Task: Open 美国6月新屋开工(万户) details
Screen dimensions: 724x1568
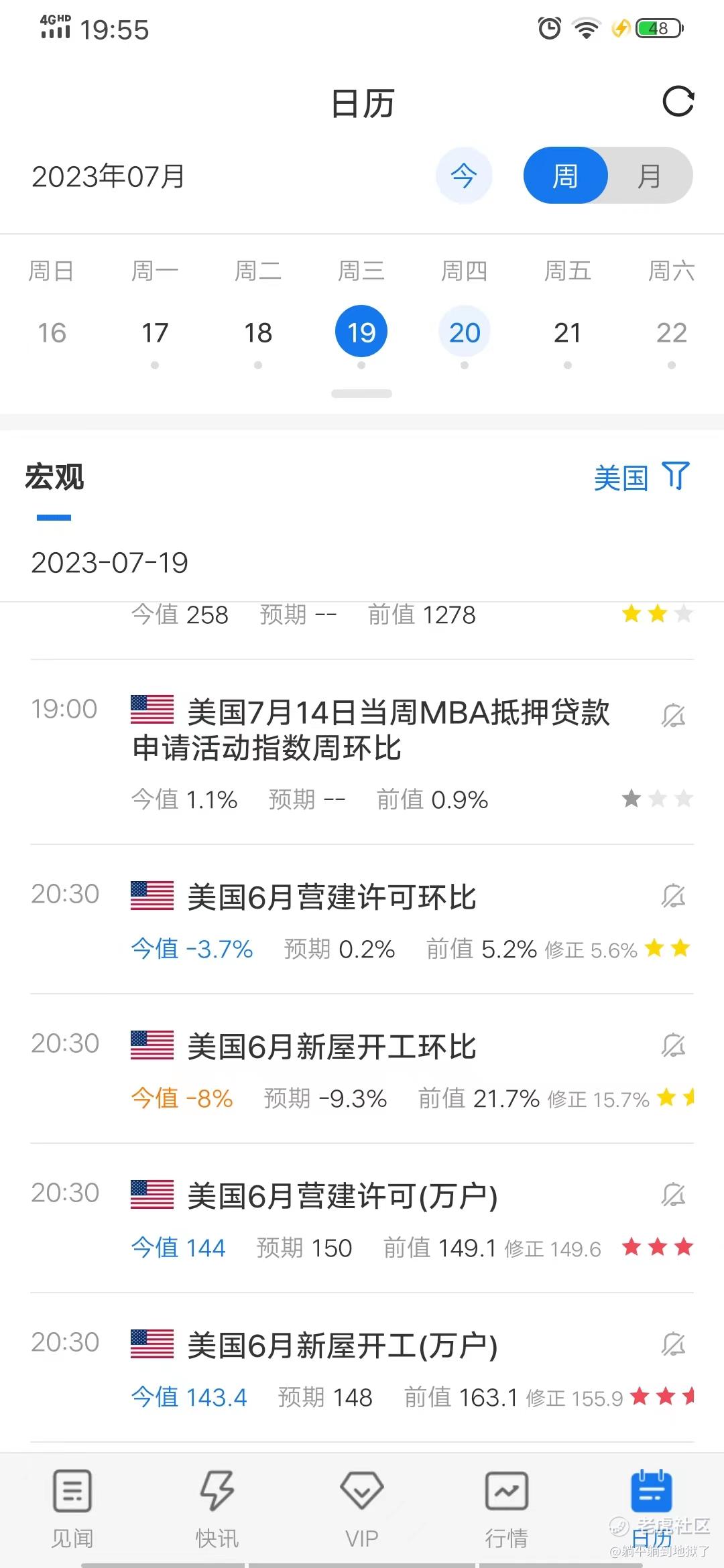Action: [343, 1346]
